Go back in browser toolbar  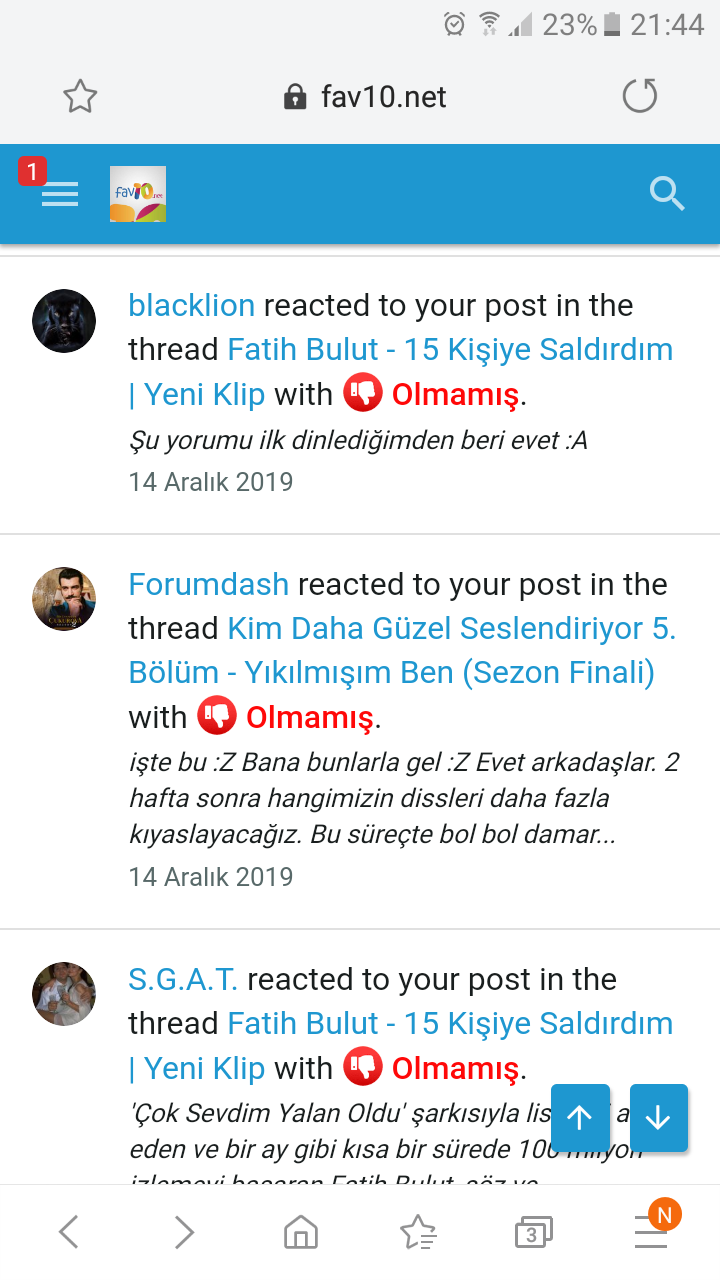tap(68, 1233)
